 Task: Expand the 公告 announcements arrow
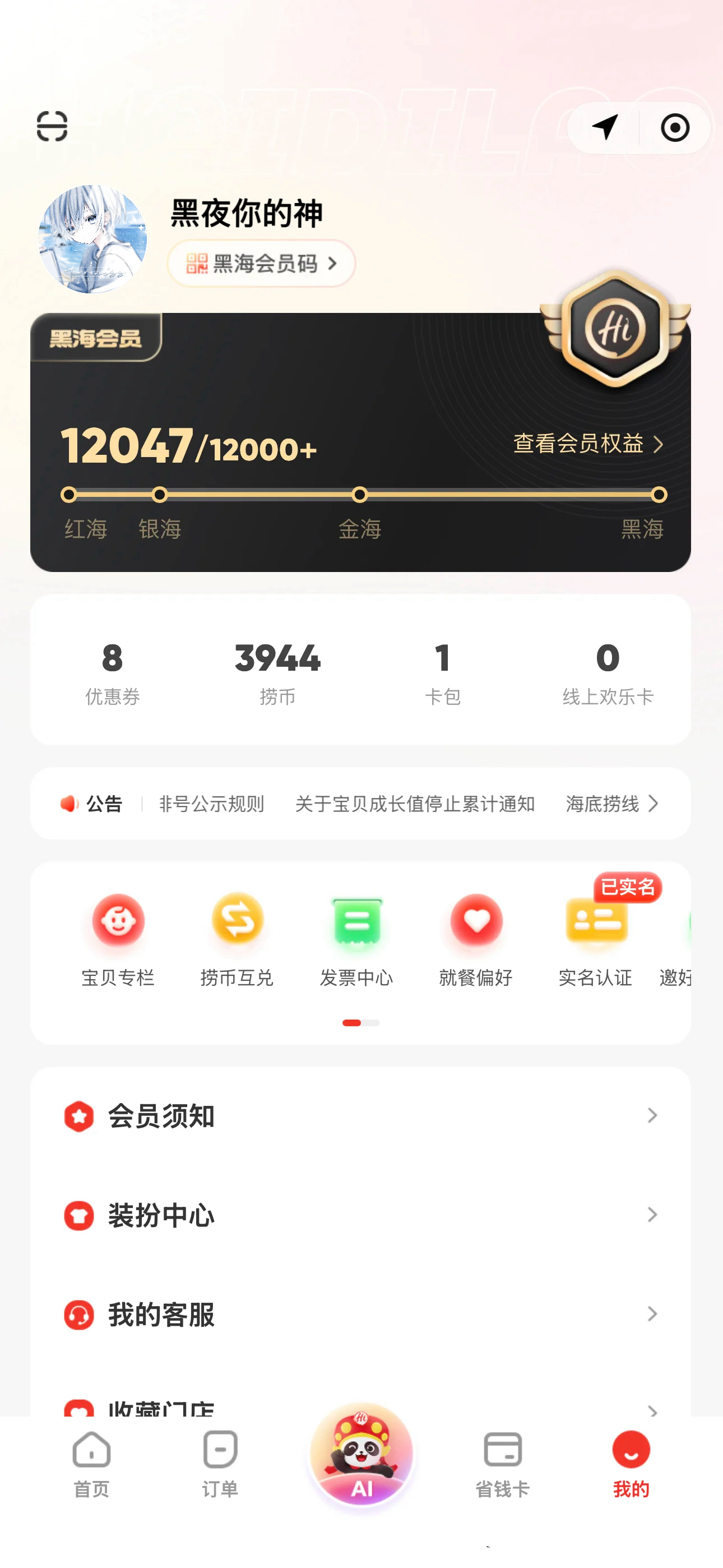[x=653, y=804]
